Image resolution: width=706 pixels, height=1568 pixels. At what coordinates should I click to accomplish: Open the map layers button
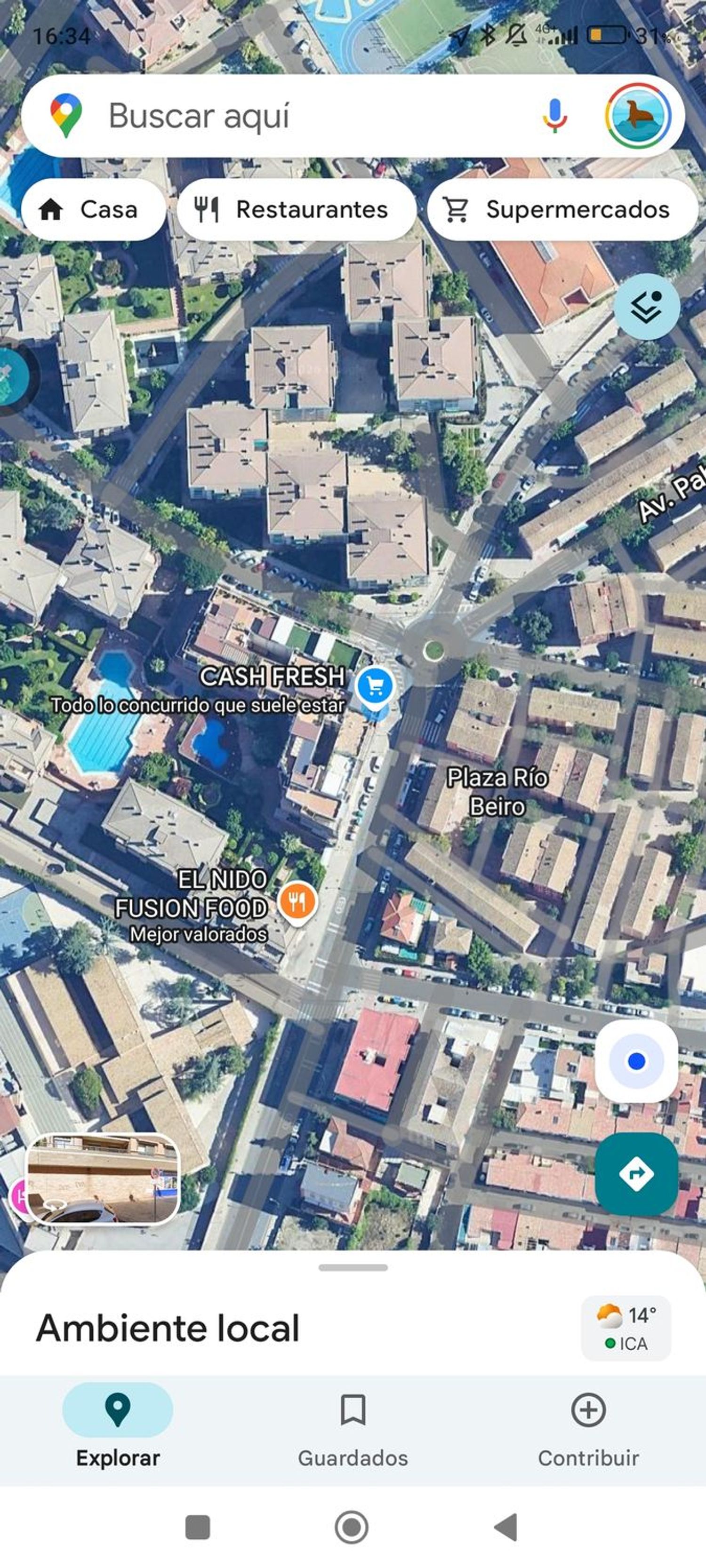[646, 307]
